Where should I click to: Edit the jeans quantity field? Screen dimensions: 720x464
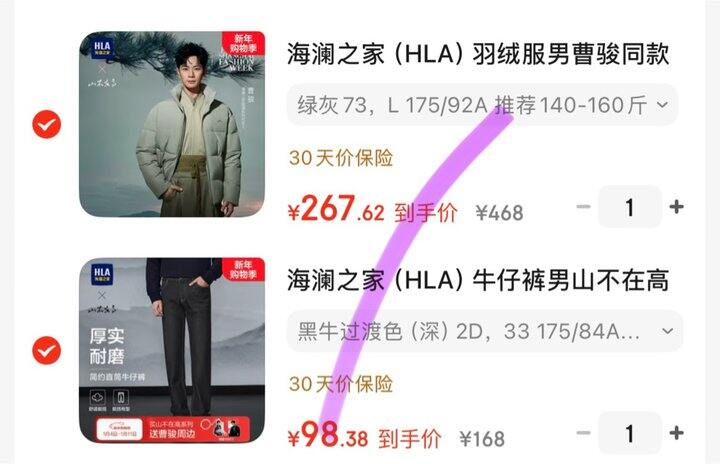(x=630, y=433)
